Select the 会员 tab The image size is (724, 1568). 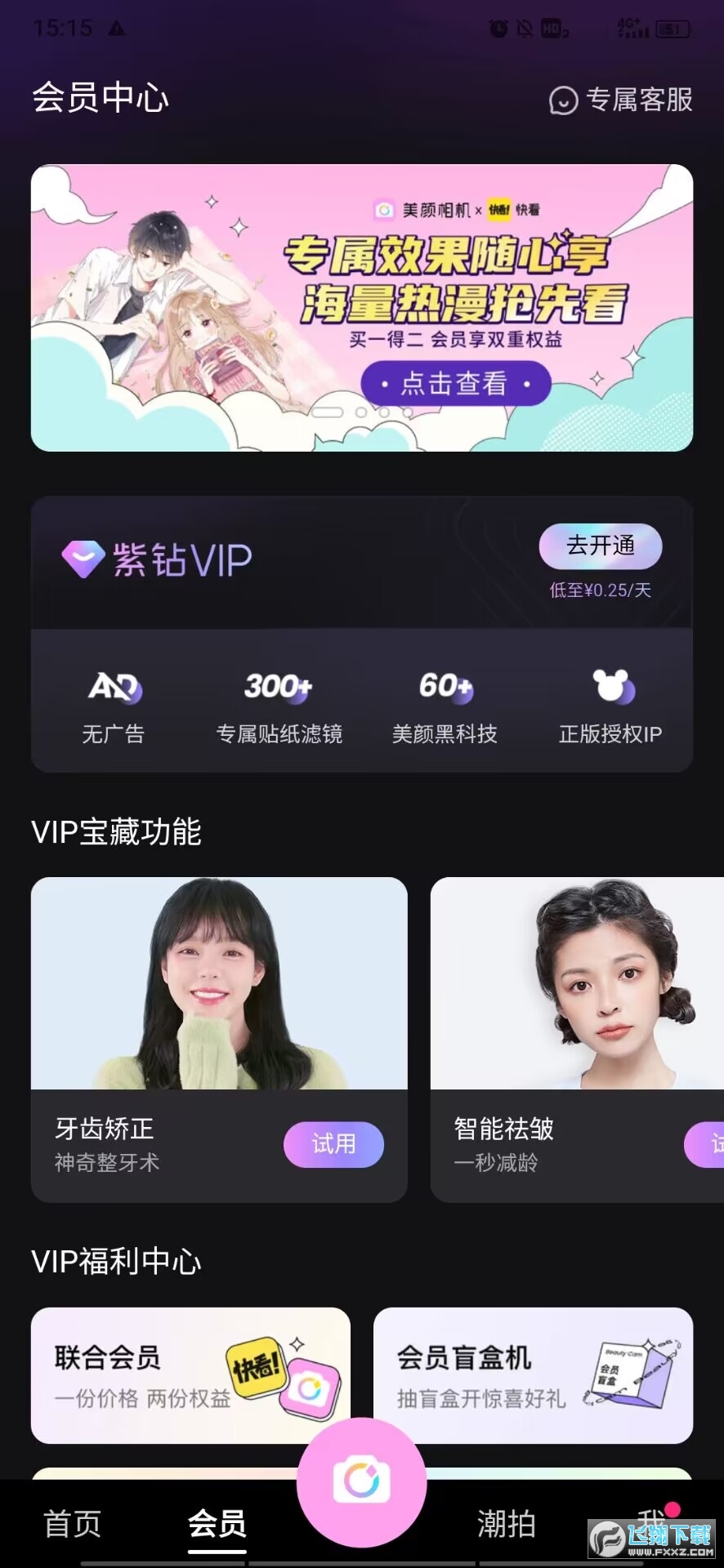pos(217,1521)
